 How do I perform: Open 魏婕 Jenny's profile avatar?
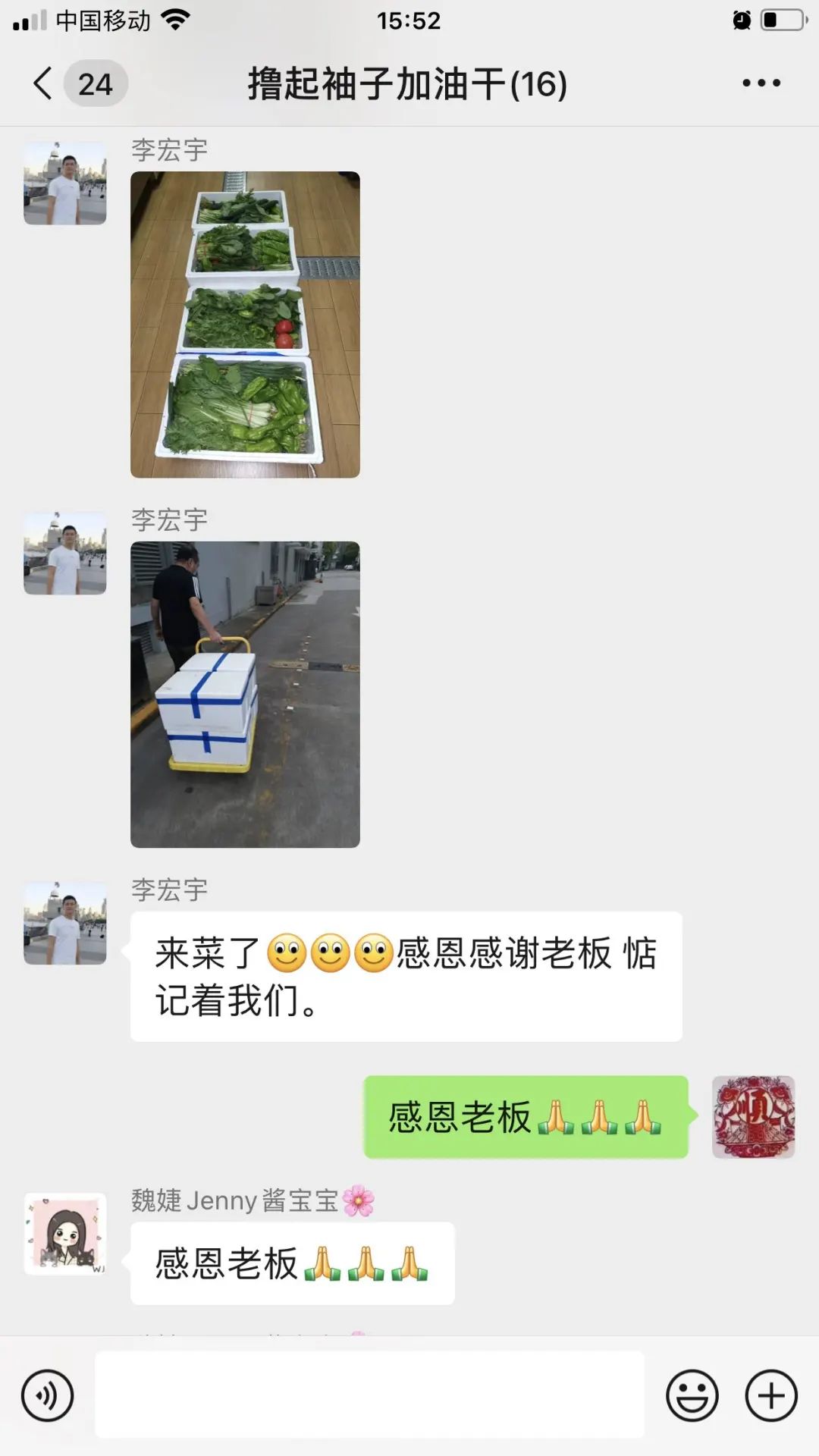[x=65, y=1234]
